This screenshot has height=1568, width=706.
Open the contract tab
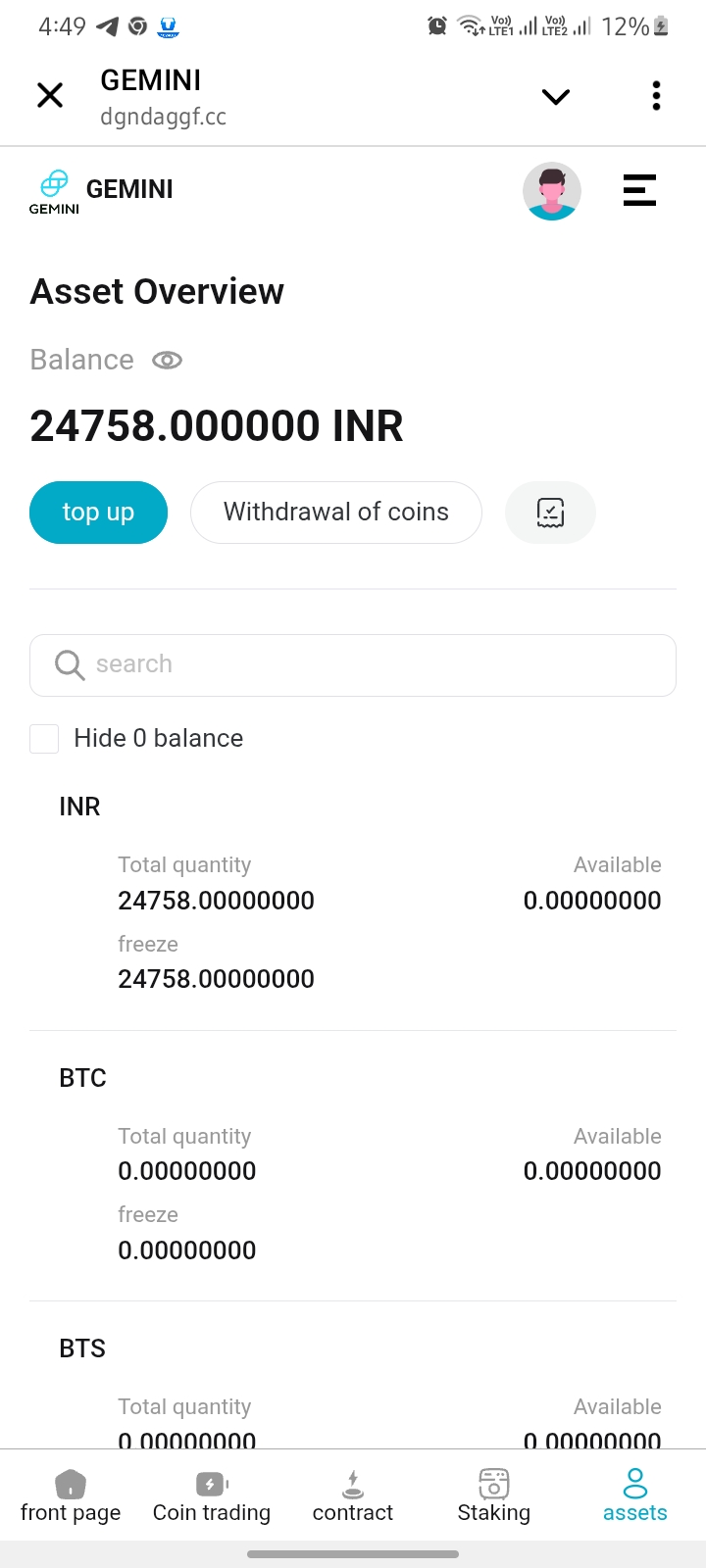click(x=353, y=1496)
